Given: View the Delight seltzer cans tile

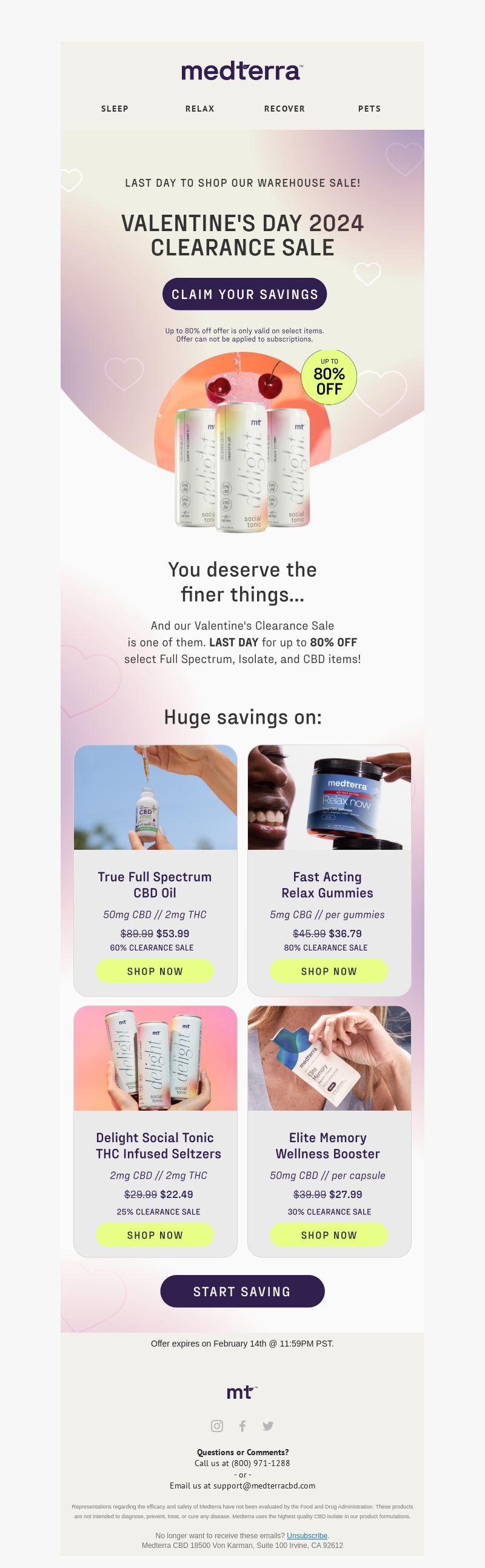Looking at the screenshot, I should tap(155, 1058).
